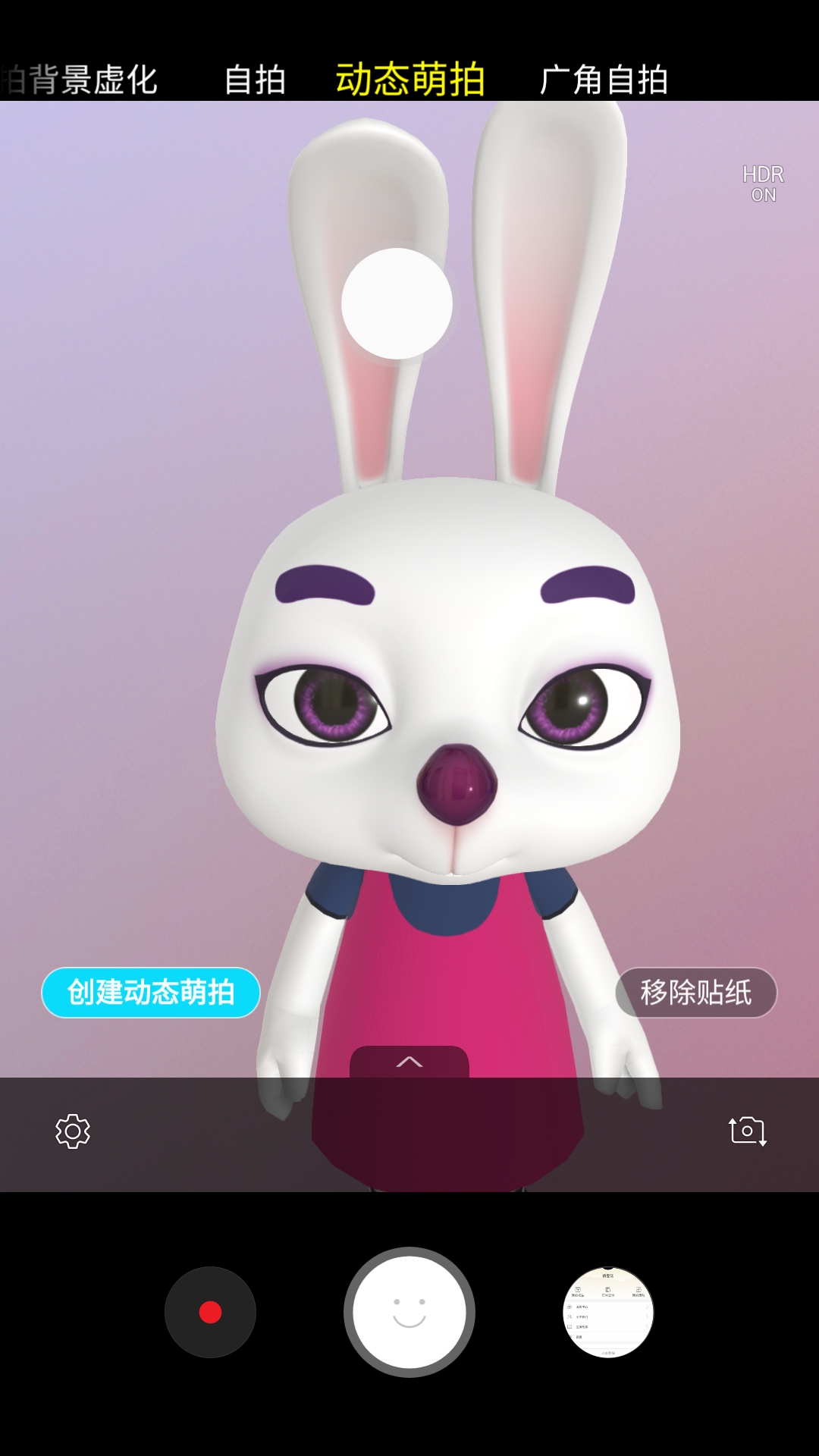Tap 创建动态萌拍 button

coord(151,993)
